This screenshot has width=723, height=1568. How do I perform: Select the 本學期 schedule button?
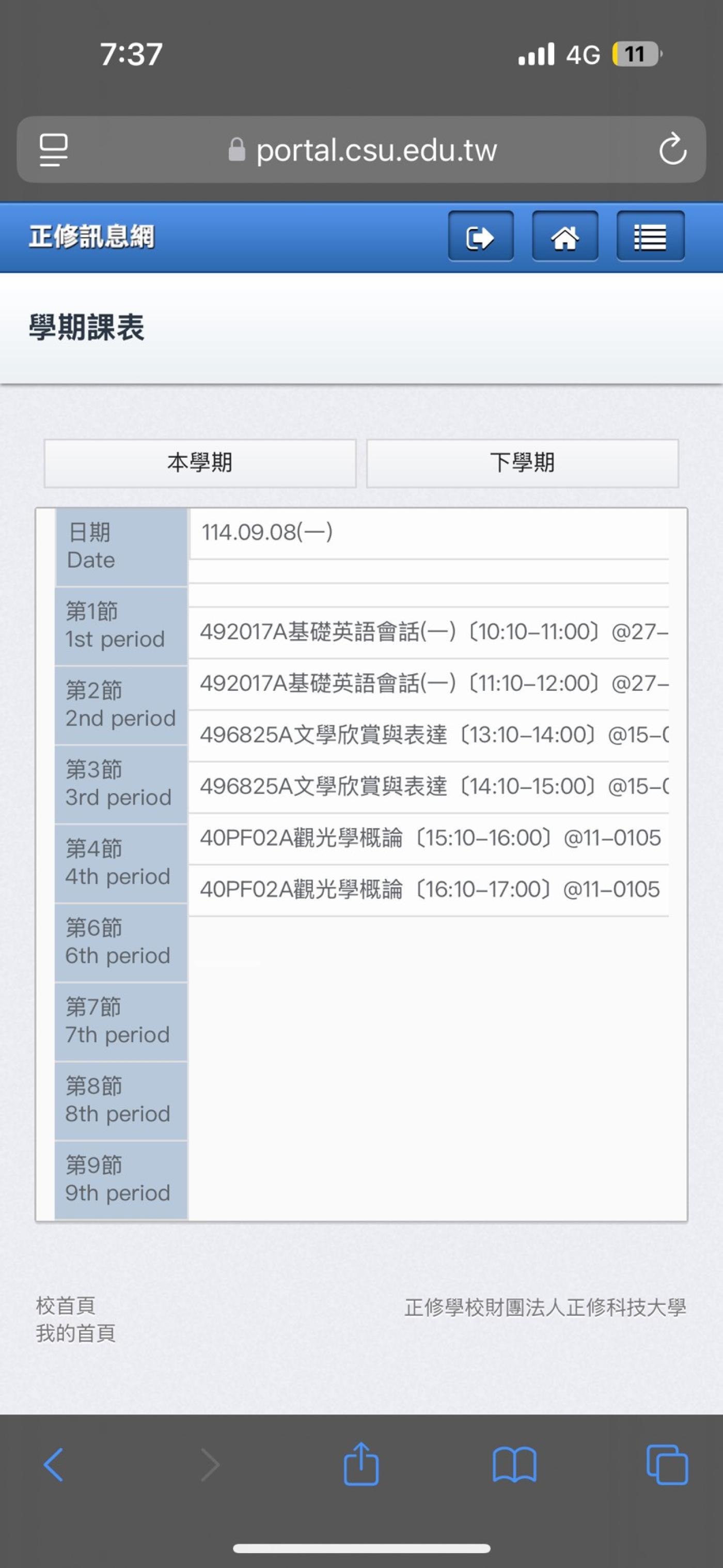pyautogui.click(x=200, y=462)
